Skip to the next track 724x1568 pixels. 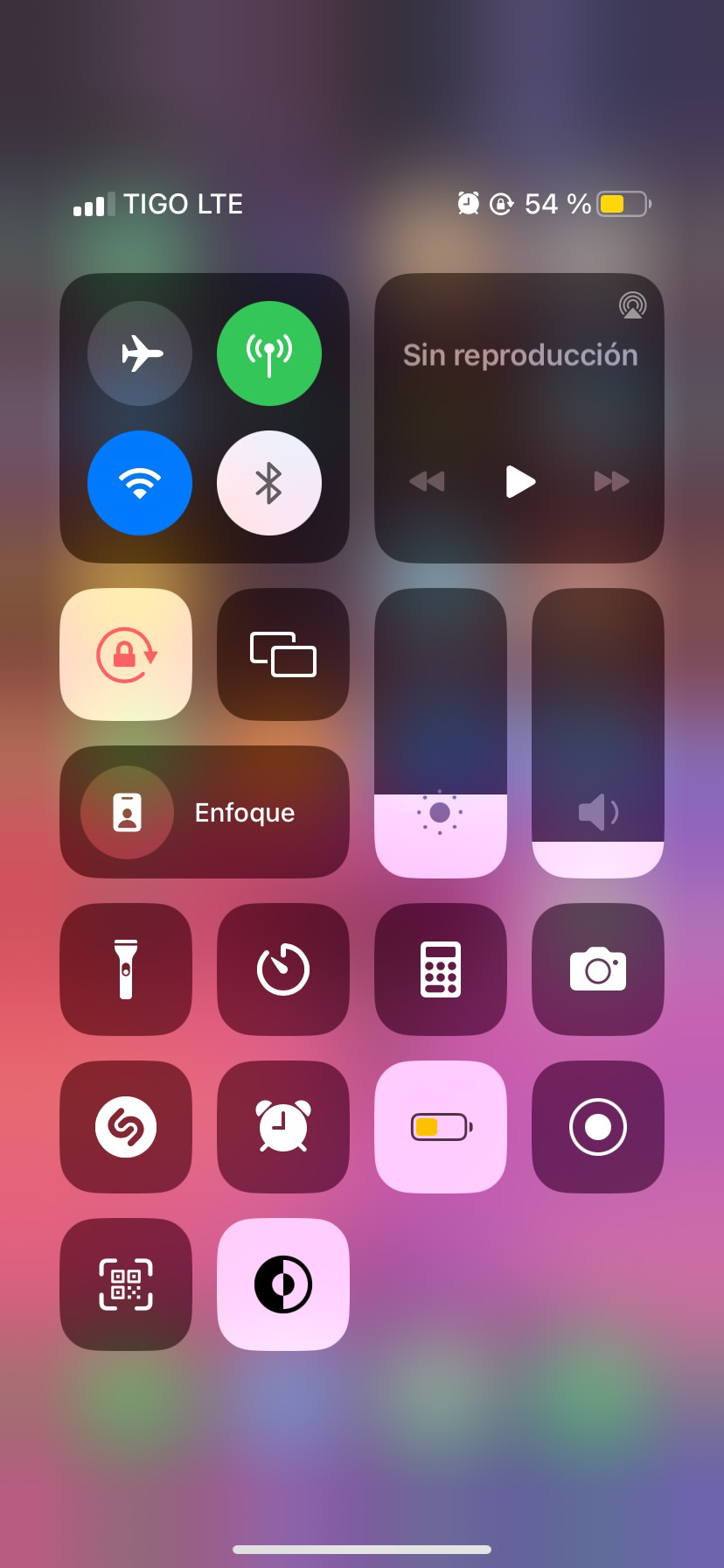tap(611, 481)
